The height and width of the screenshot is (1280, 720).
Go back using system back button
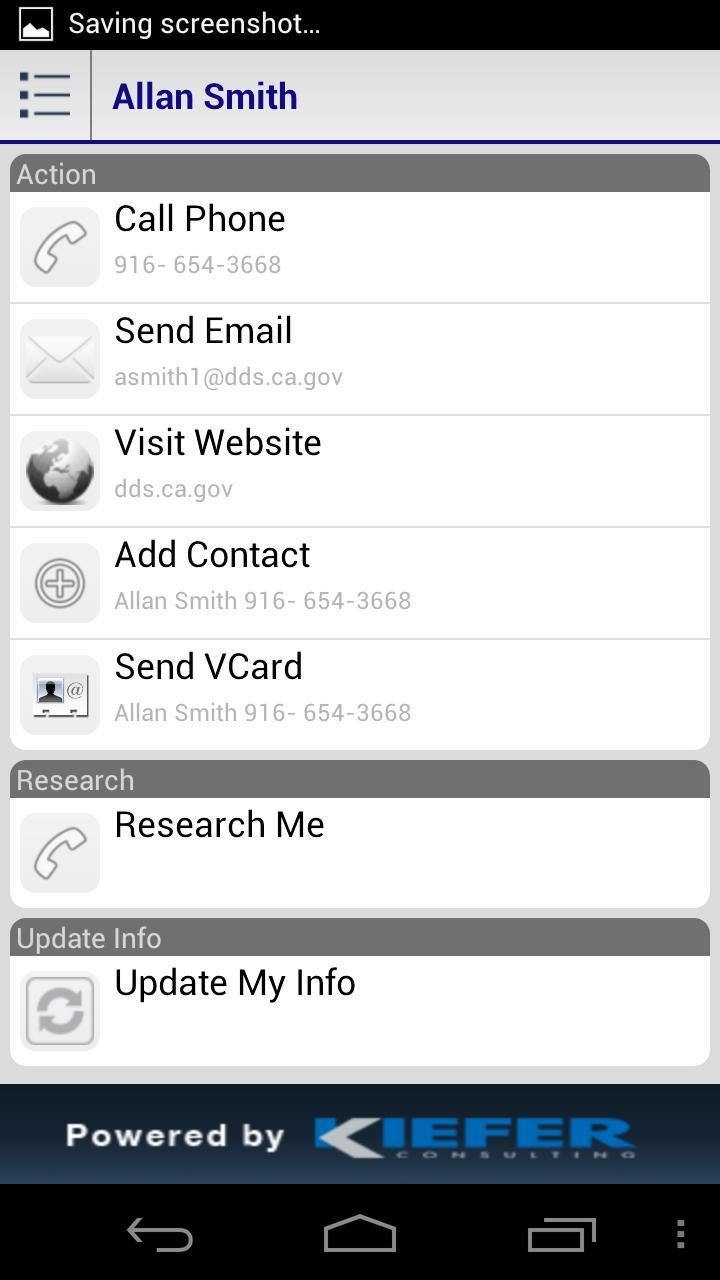pos(160,1235)
